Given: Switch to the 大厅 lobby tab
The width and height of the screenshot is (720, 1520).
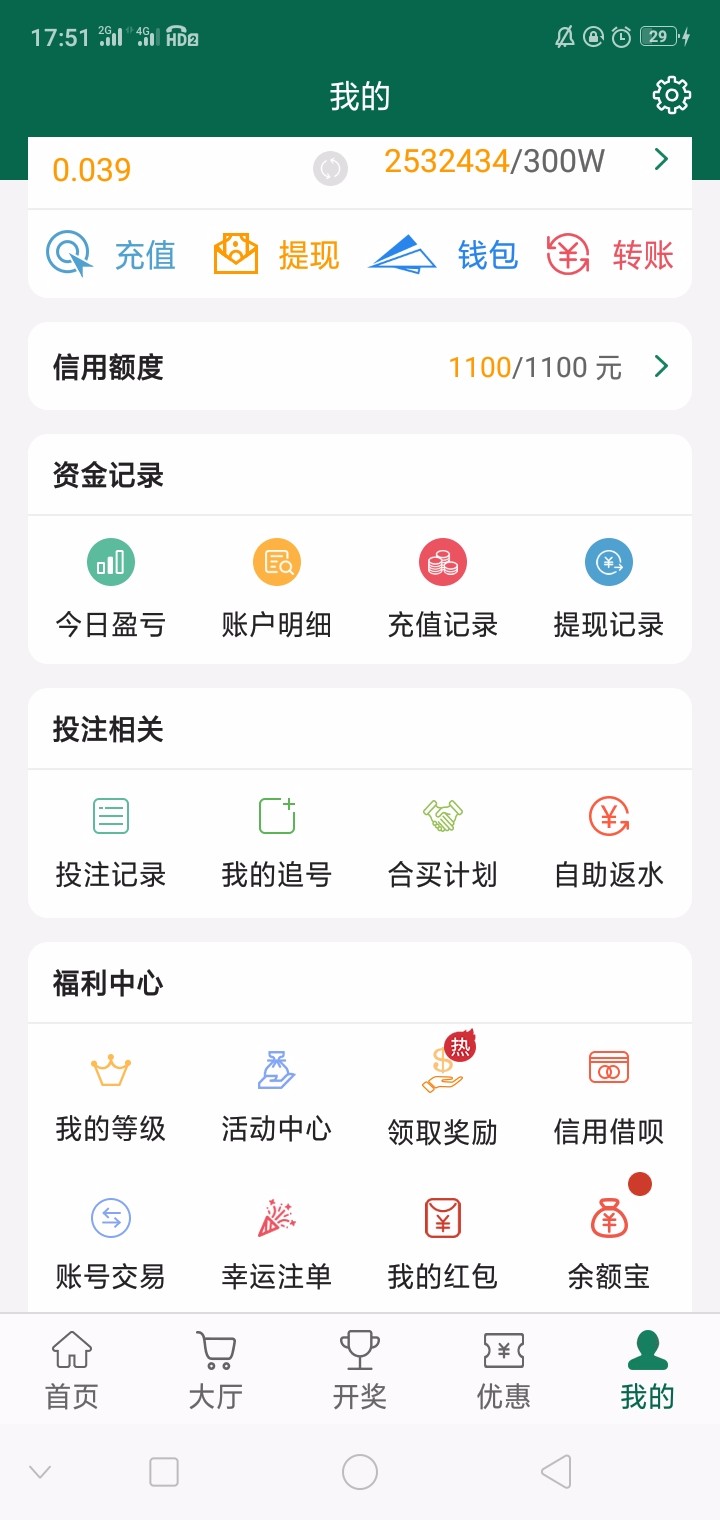Looking at the screenshot, I should [x=216, y=1368].
